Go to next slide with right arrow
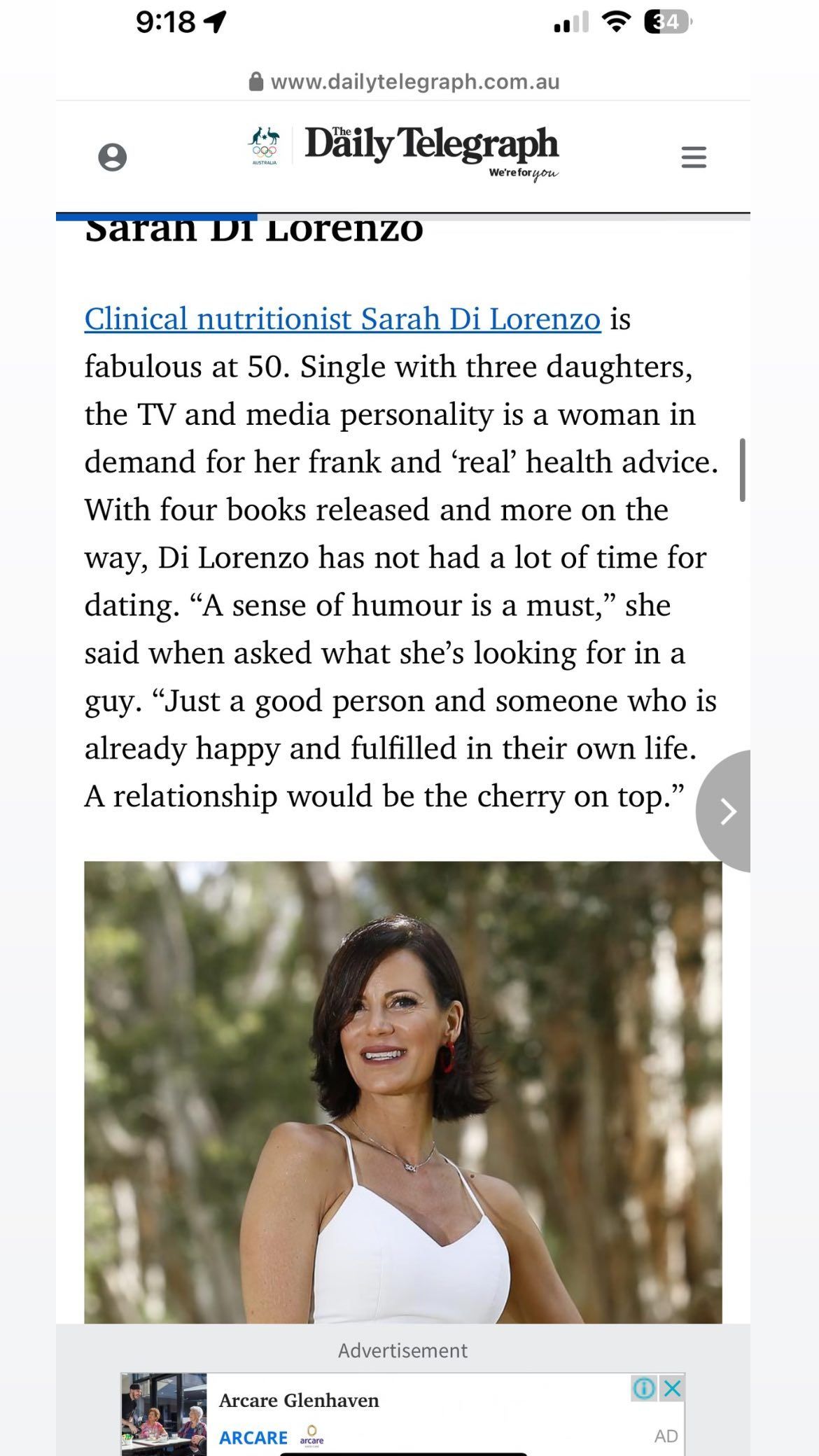This screenshot has width=819, height=1456. point(727,811)
